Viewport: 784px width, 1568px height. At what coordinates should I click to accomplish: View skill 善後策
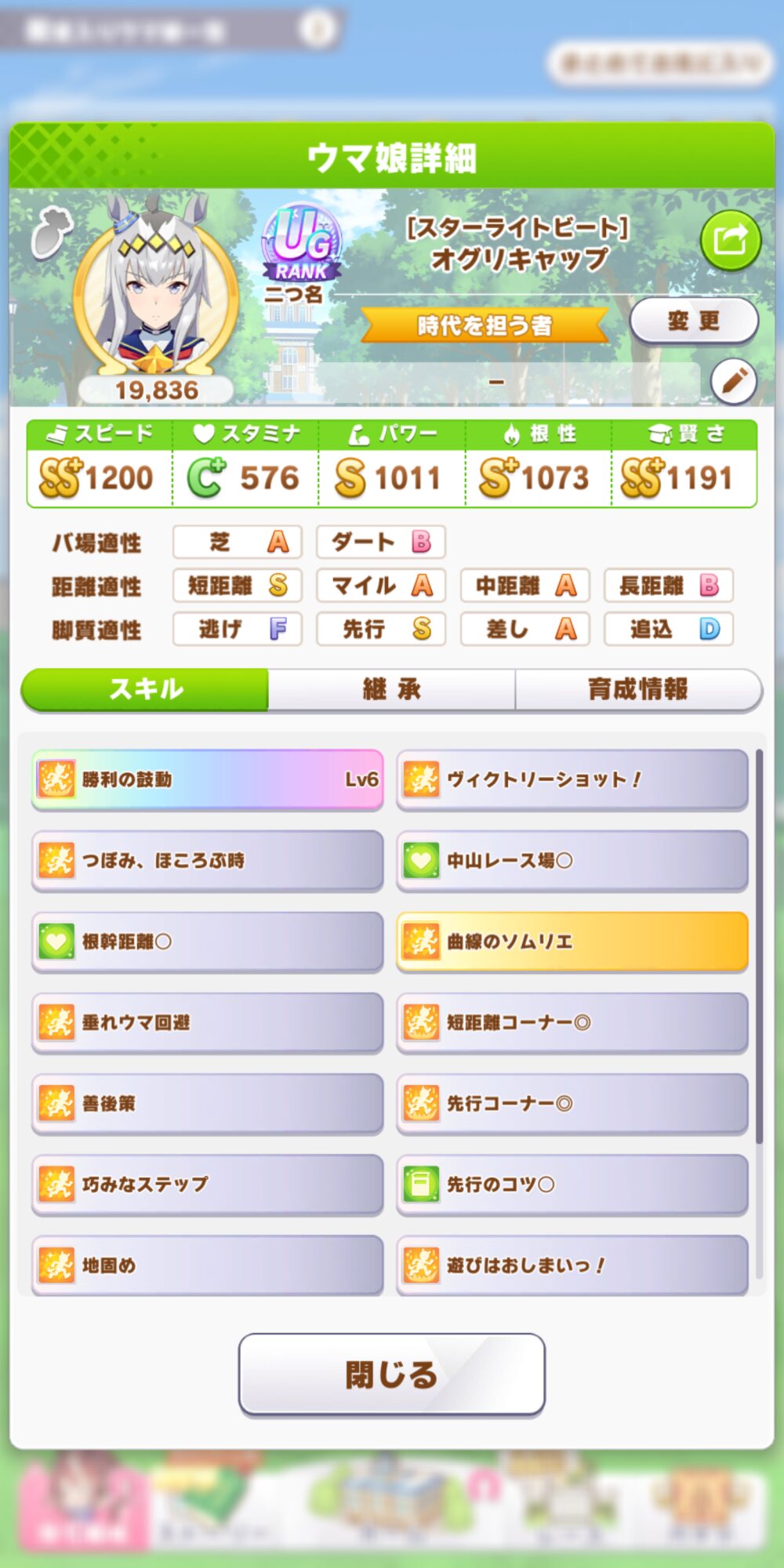pos(208,1103)
